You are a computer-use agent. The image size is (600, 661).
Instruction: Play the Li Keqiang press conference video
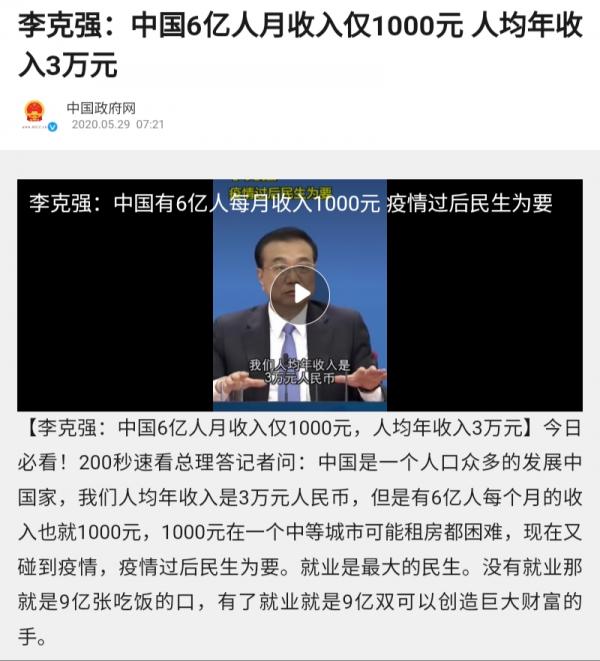[299, 293]
